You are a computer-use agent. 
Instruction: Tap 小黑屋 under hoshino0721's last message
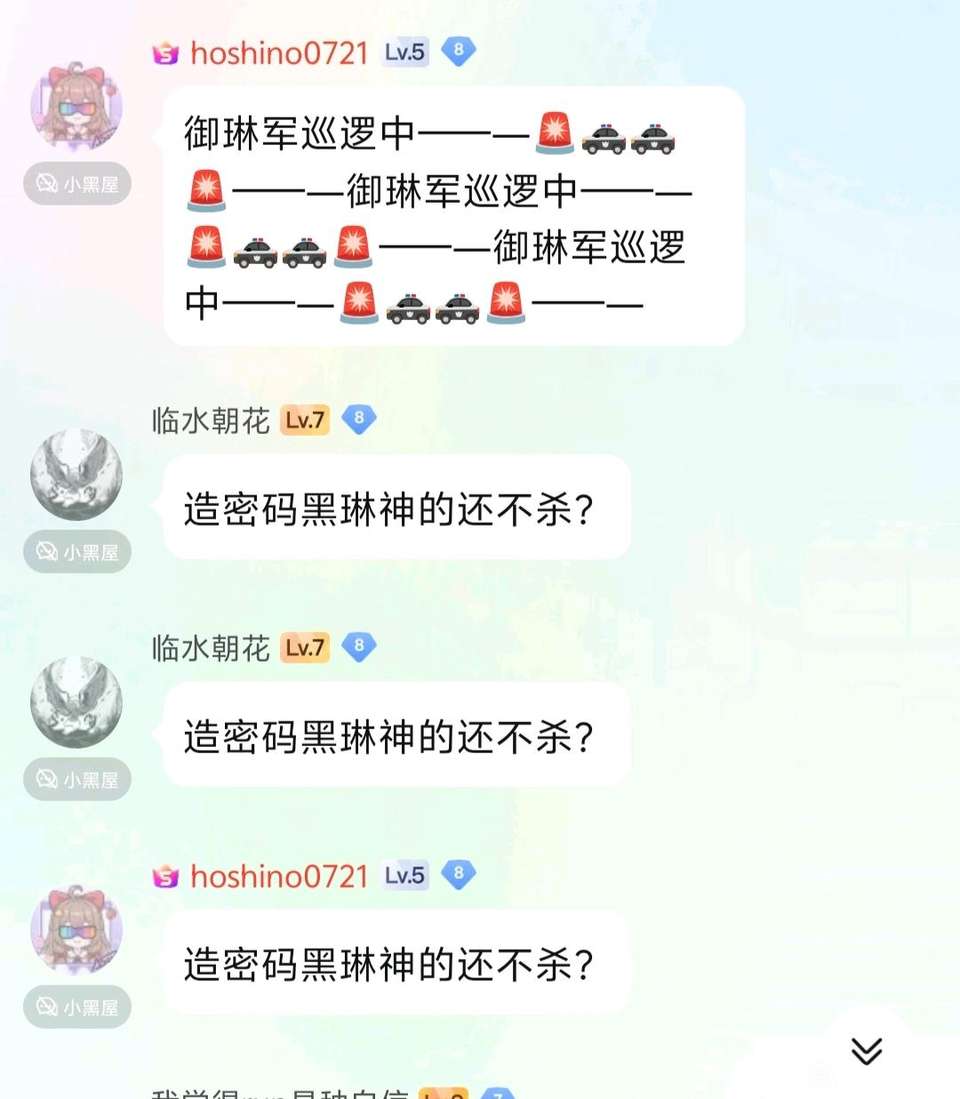click(77, 1006)
